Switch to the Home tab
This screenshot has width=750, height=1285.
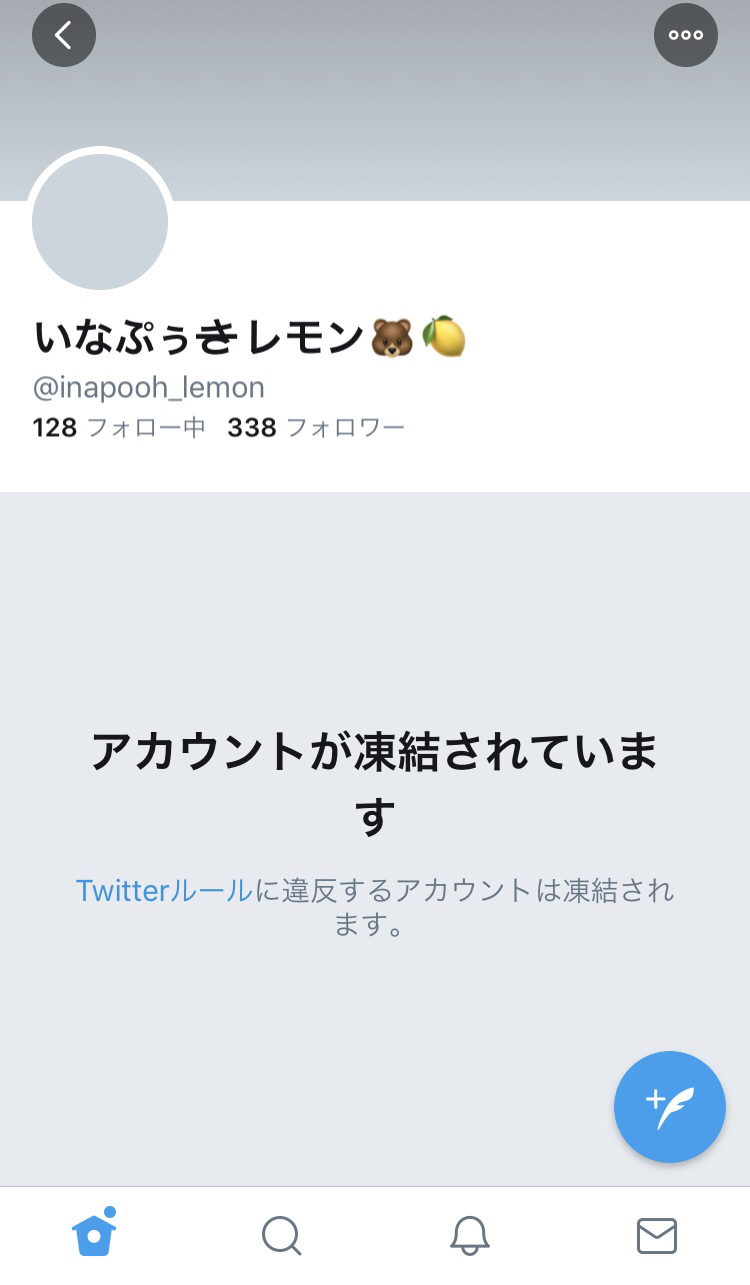tap(94, 1234)
